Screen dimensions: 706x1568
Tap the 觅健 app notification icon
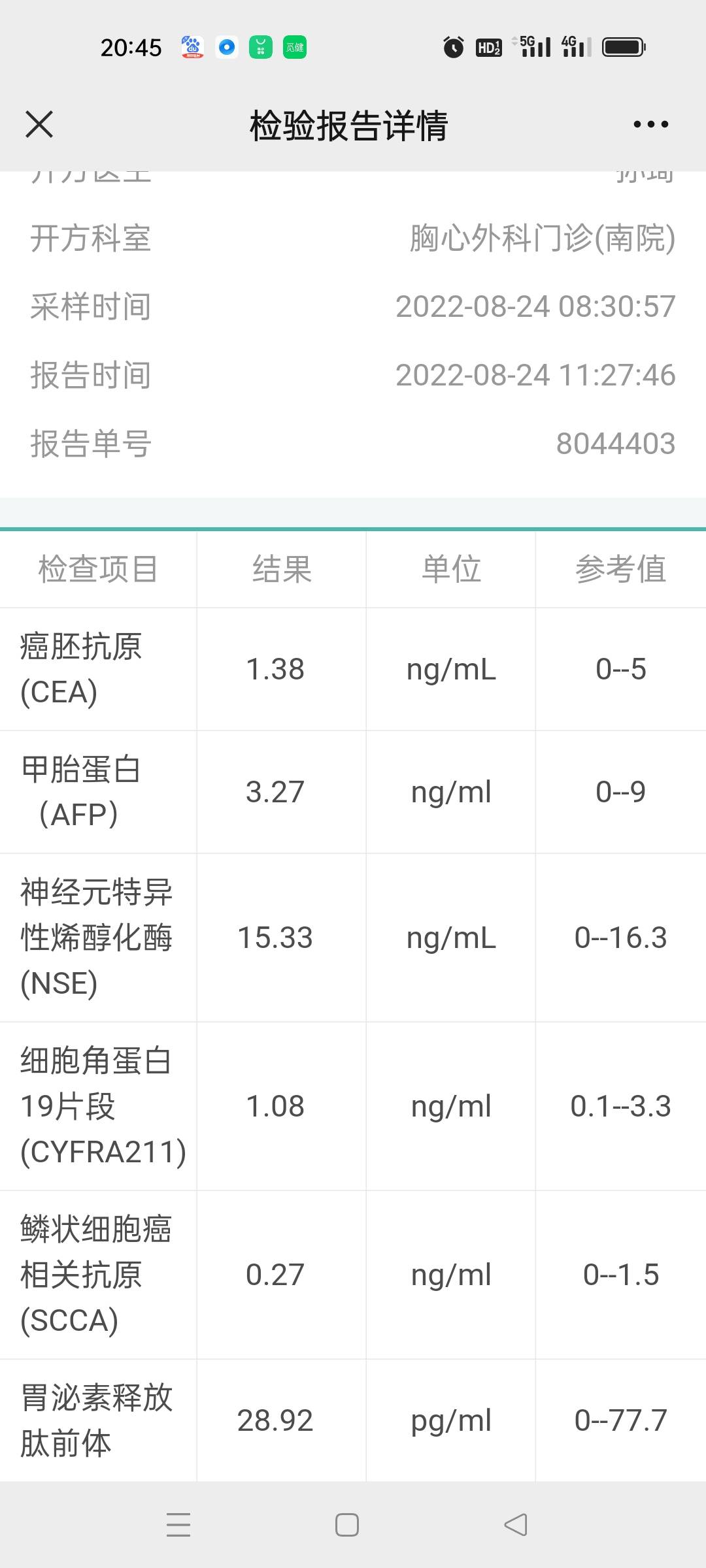tap(294, 46)
